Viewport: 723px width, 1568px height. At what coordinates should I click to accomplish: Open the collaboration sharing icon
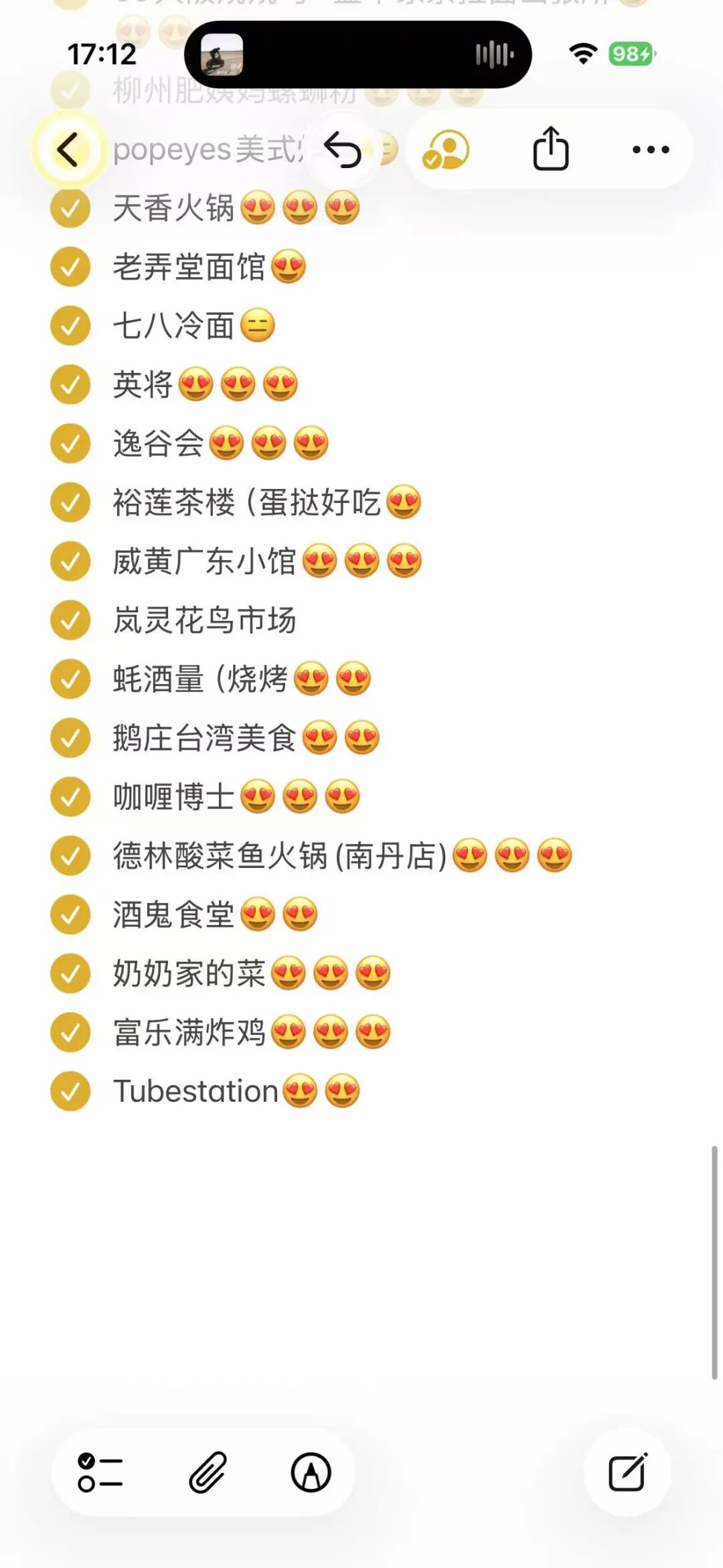click(445, 149)
